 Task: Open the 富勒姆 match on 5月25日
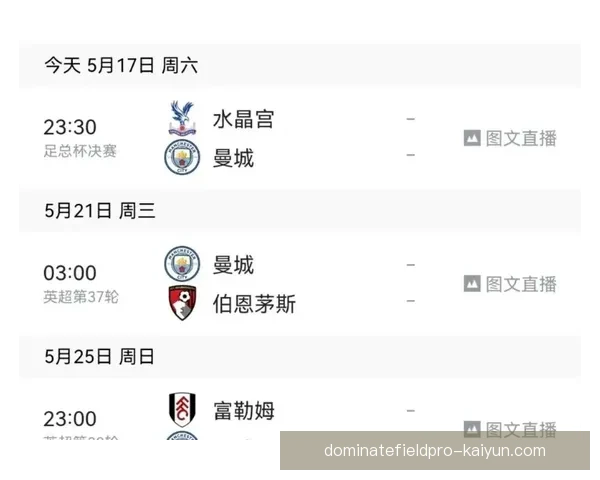click(242, 412)
